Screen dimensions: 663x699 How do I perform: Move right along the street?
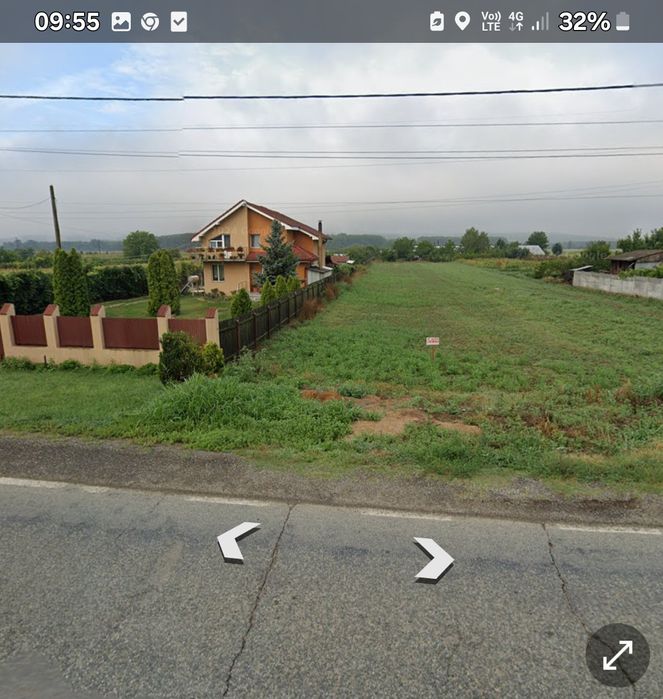(434, 558)
